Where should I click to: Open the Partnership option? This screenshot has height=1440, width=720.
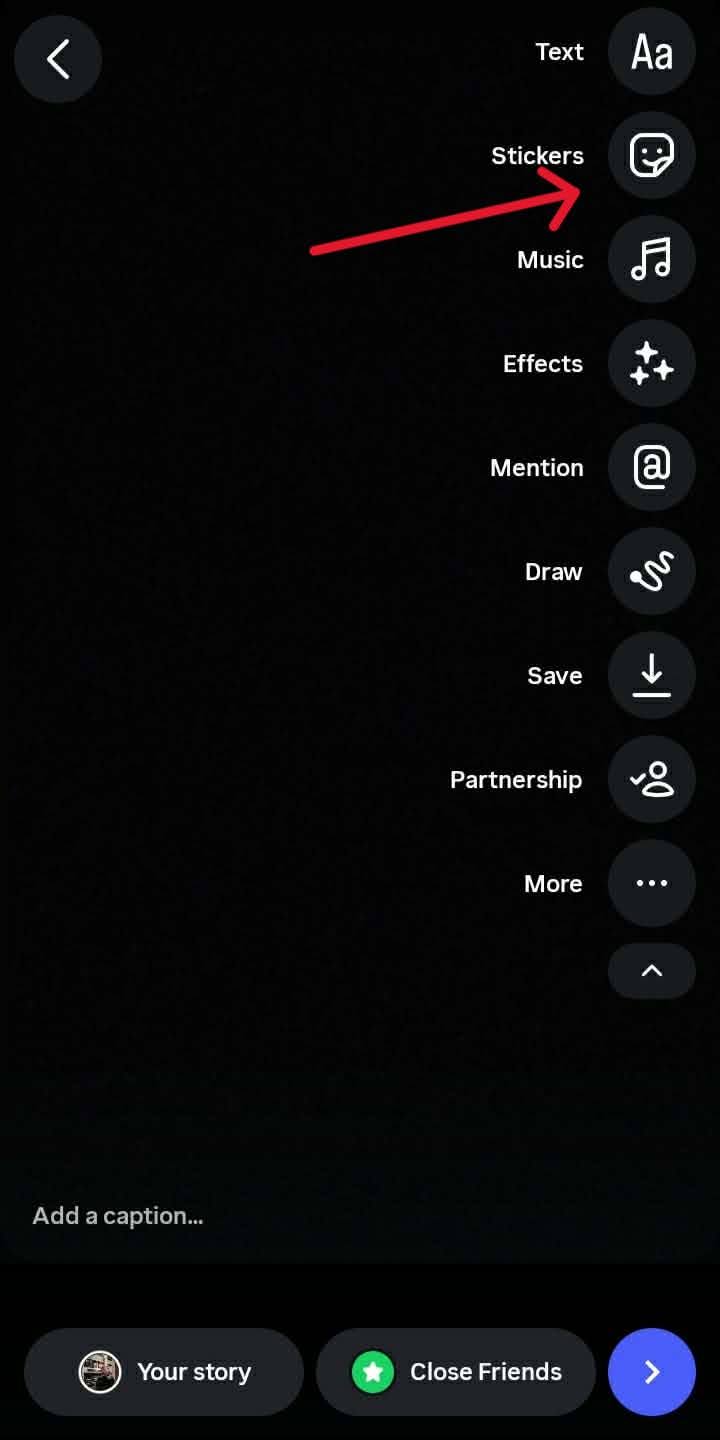point(651,780)
